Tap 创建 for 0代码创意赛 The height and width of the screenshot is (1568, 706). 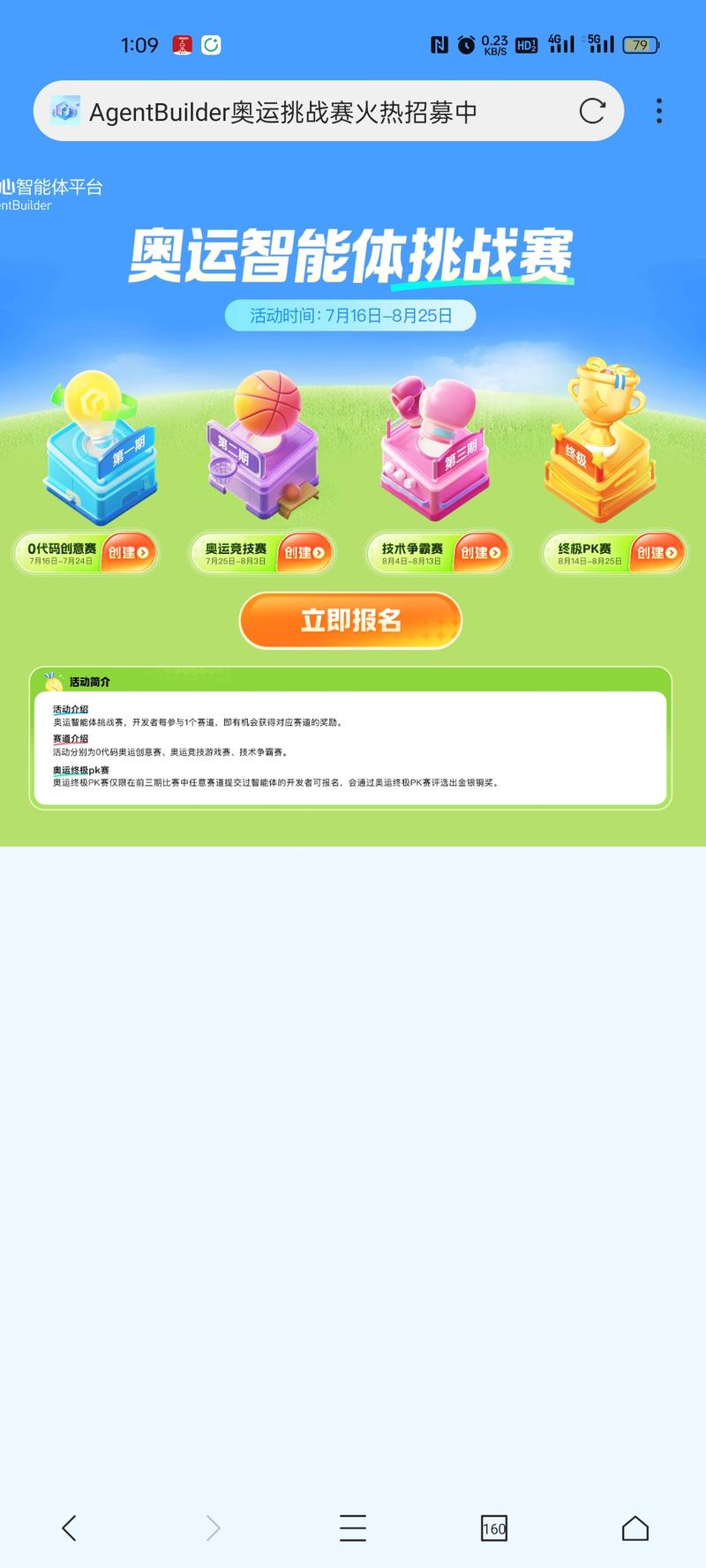129,553
